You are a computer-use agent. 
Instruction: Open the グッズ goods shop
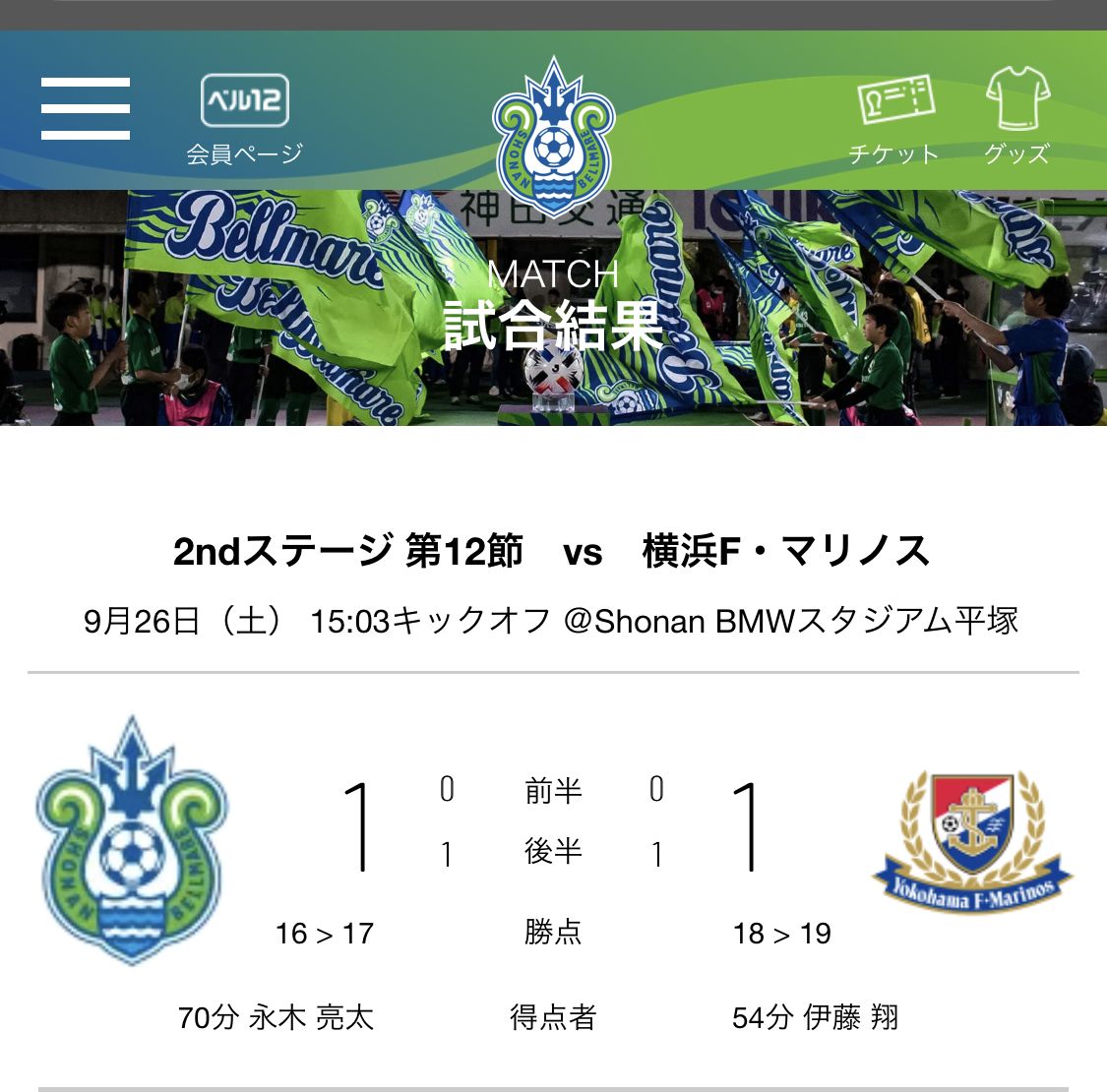pos(1017,118)
